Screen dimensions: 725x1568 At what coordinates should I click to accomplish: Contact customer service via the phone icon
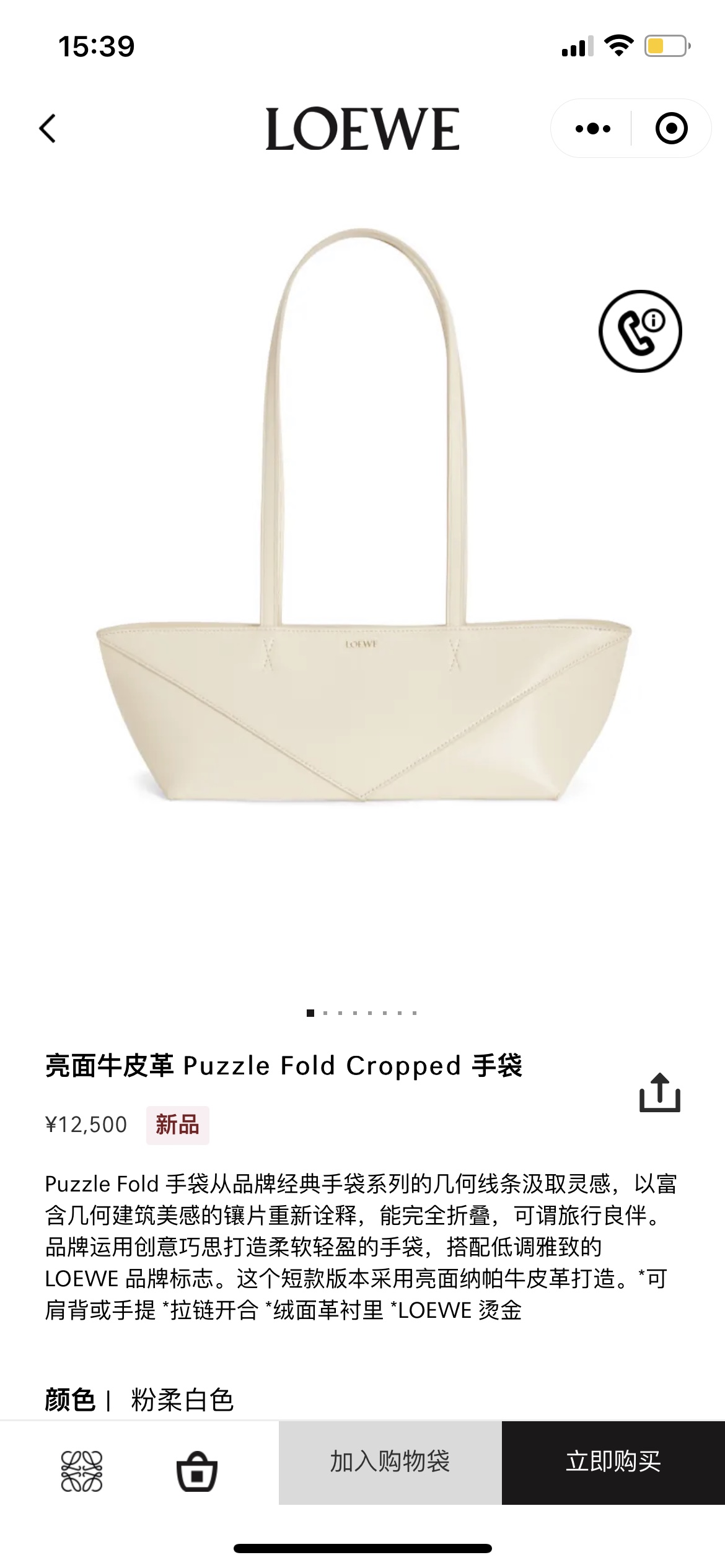click(x=640, y=331)
